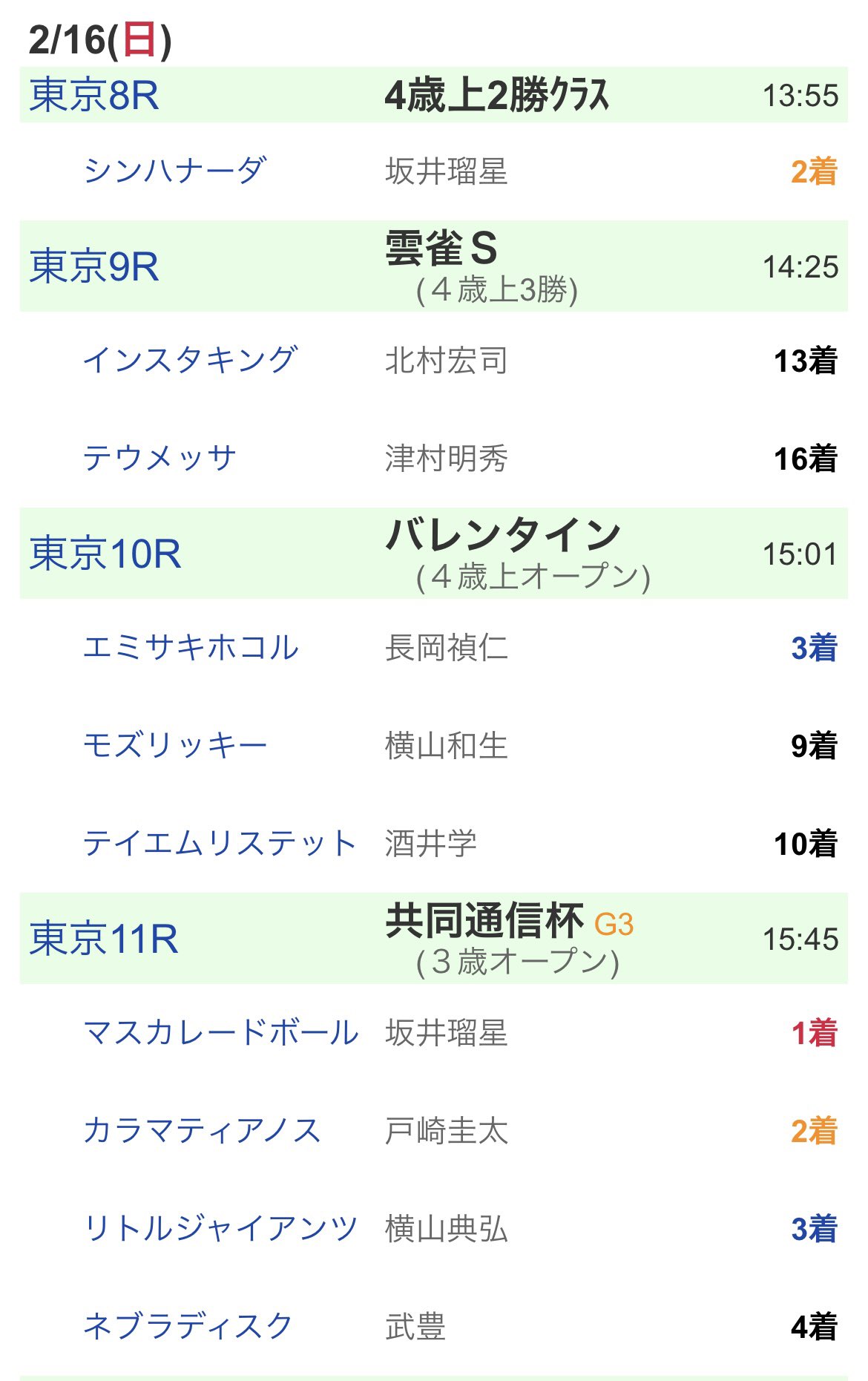
Task: Open the 東京10R race link
Action: click(105, 554)
